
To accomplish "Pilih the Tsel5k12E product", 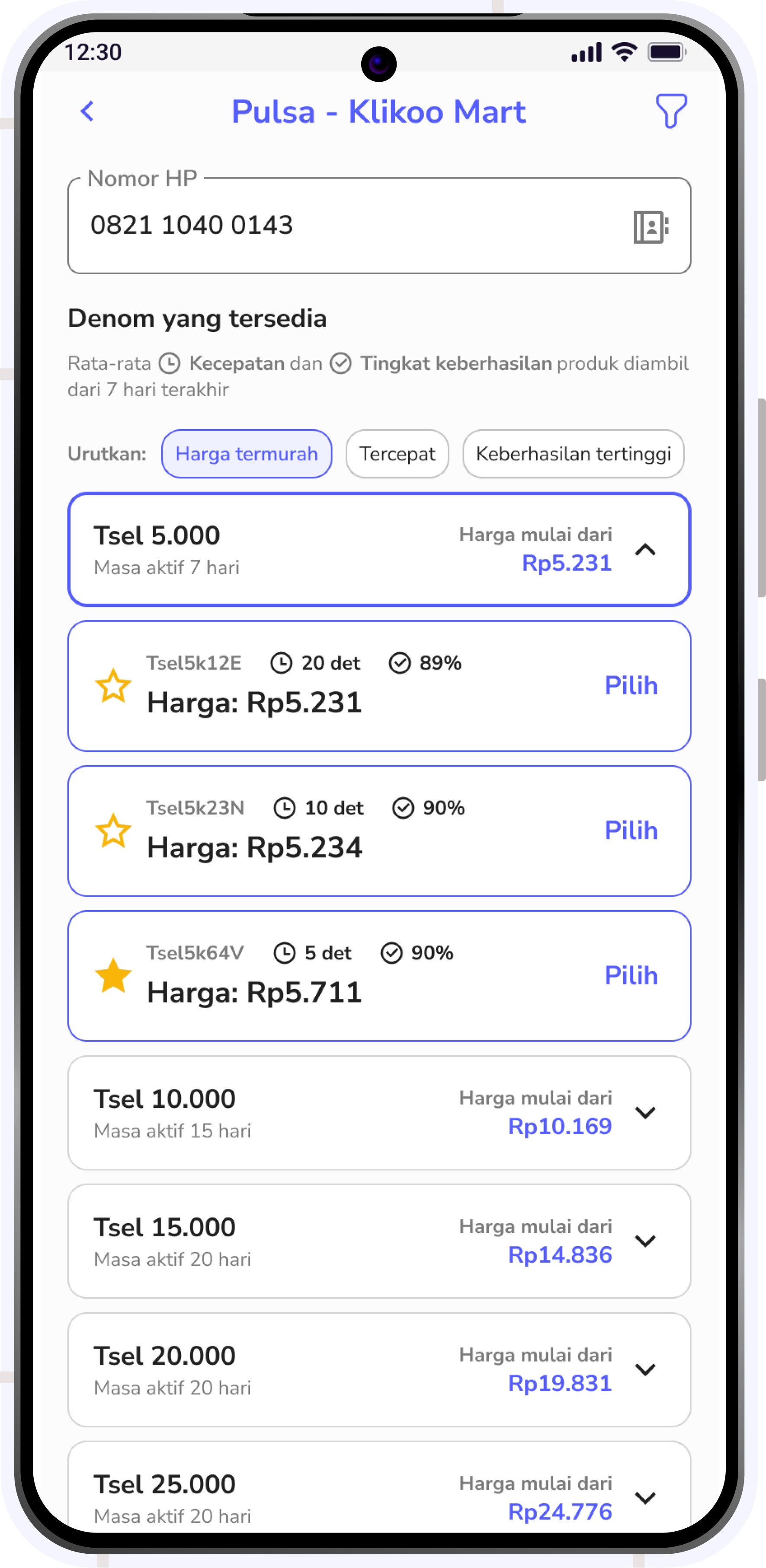I will pos(631,686).
